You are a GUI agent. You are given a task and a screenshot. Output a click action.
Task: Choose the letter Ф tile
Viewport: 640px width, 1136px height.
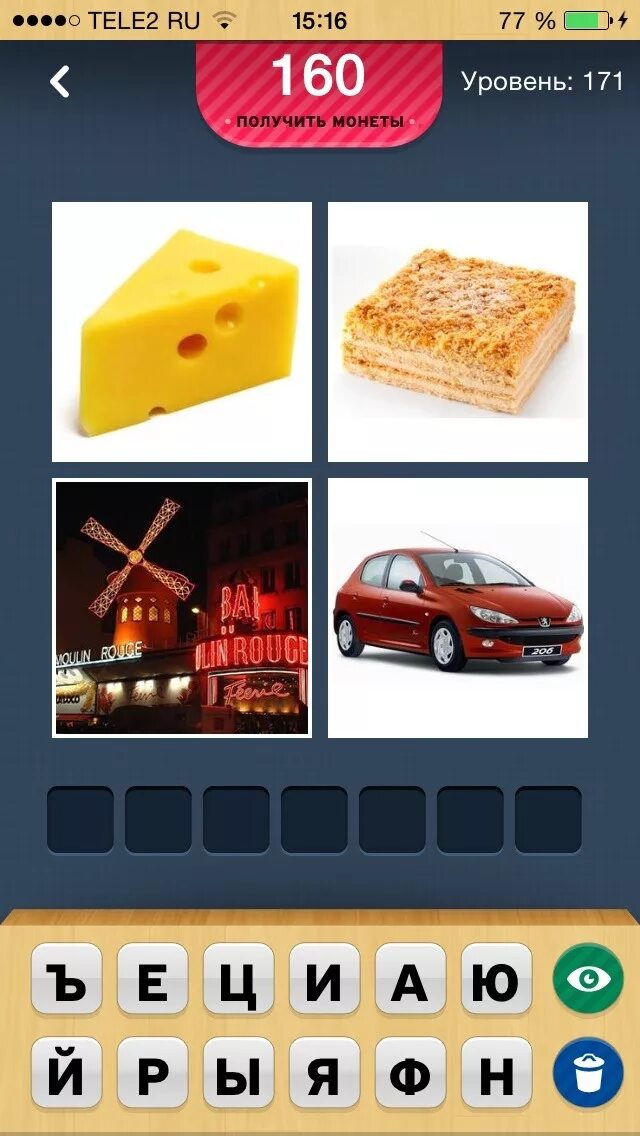pyautogui.click(x=410, y=1073)
